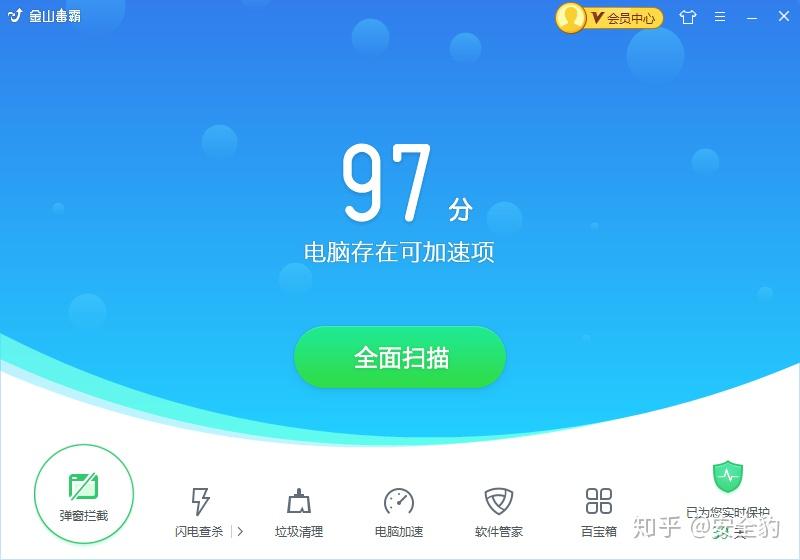Viewport: 800px width, 560px height.
Task: Open the skin-change shirt icon
Action: point(687,17)
